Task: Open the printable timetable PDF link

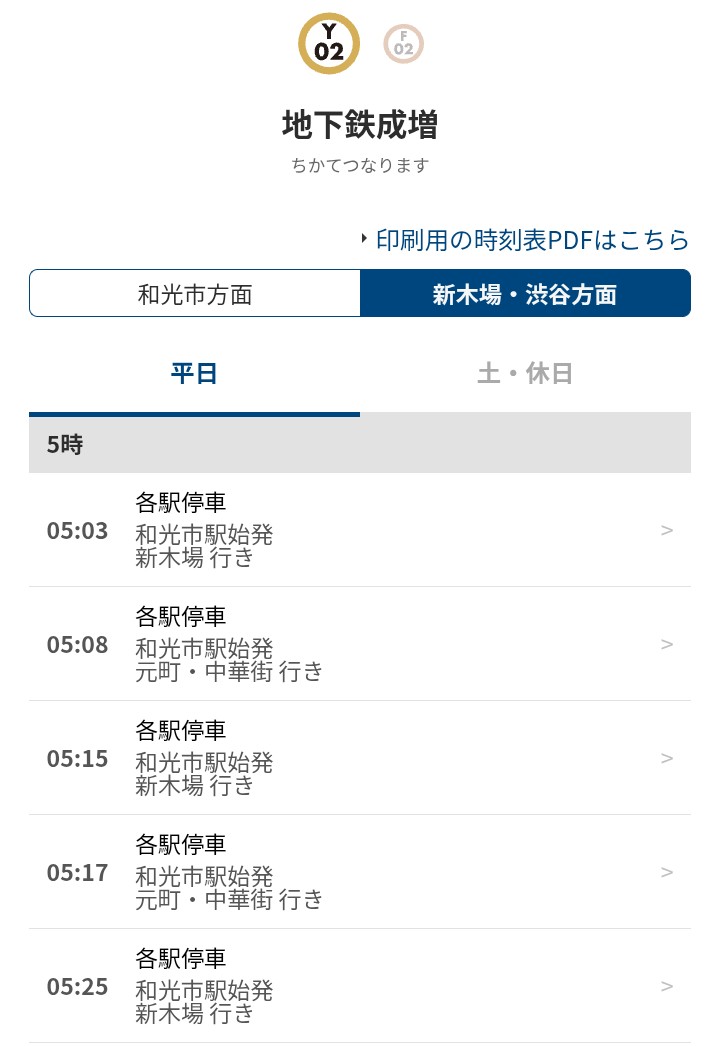Action: point(532,240)
